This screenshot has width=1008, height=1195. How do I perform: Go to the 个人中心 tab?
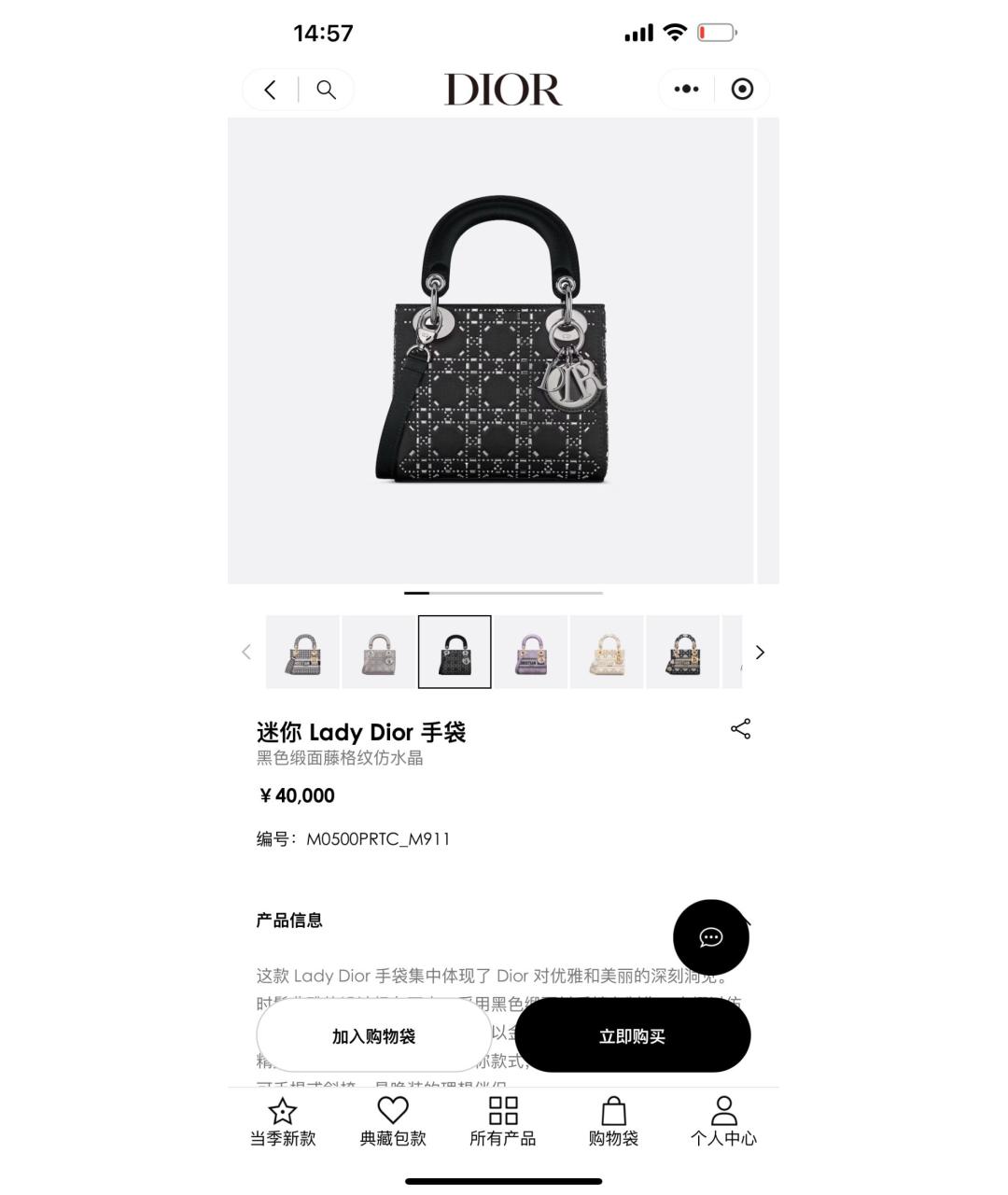click(723, 1121)
